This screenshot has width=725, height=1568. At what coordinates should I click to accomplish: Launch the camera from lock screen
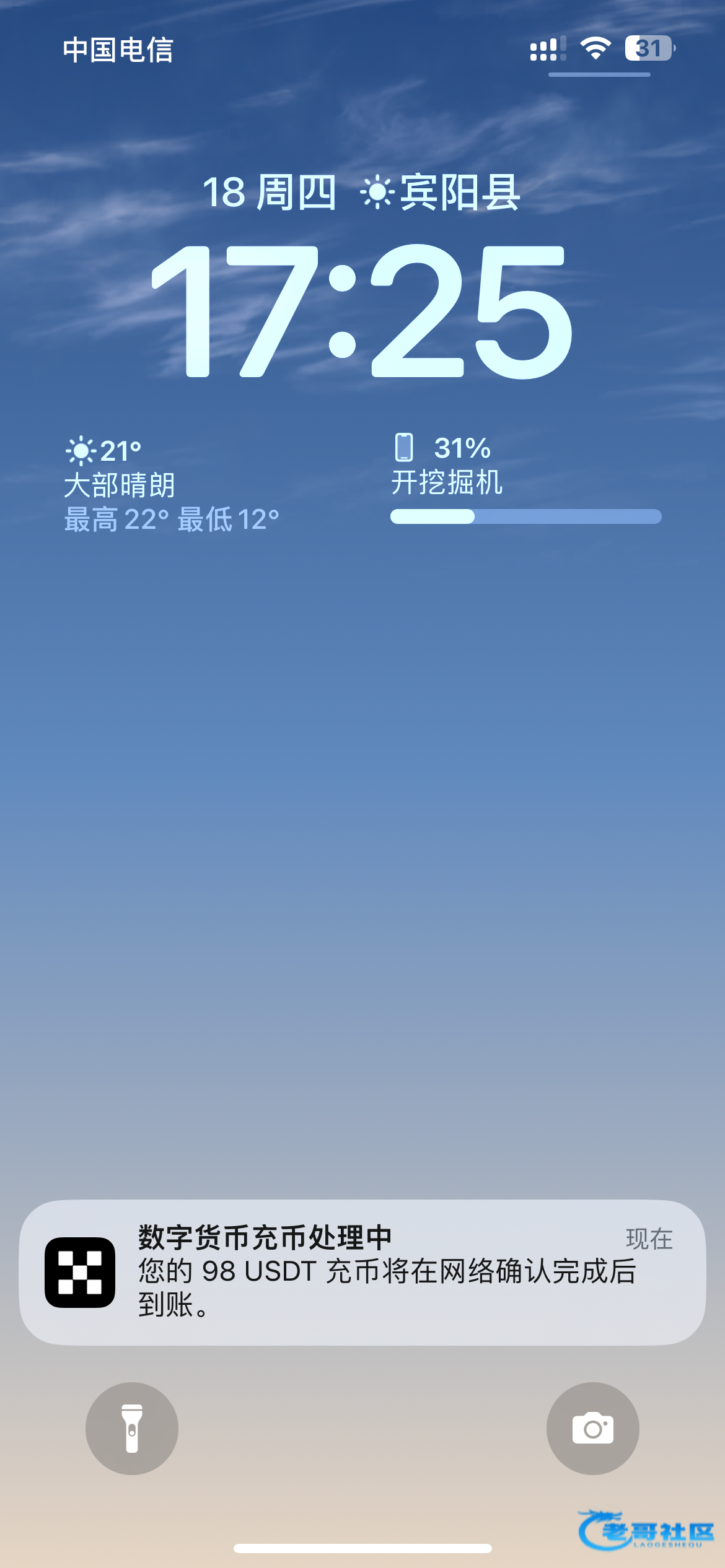click(592, 1428)
